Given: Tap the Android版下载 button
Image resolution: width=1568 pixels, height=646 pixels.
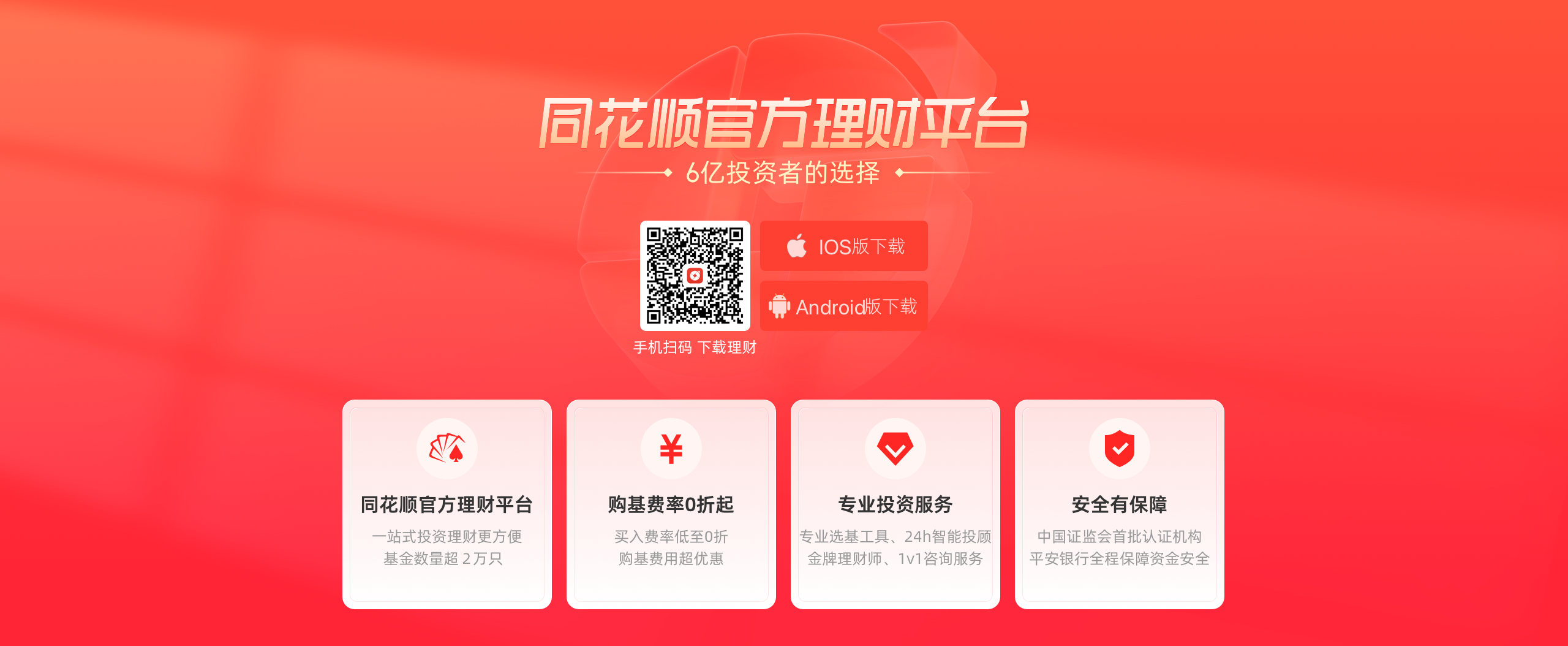Looking at the screenshot, I should pos(843,306).
